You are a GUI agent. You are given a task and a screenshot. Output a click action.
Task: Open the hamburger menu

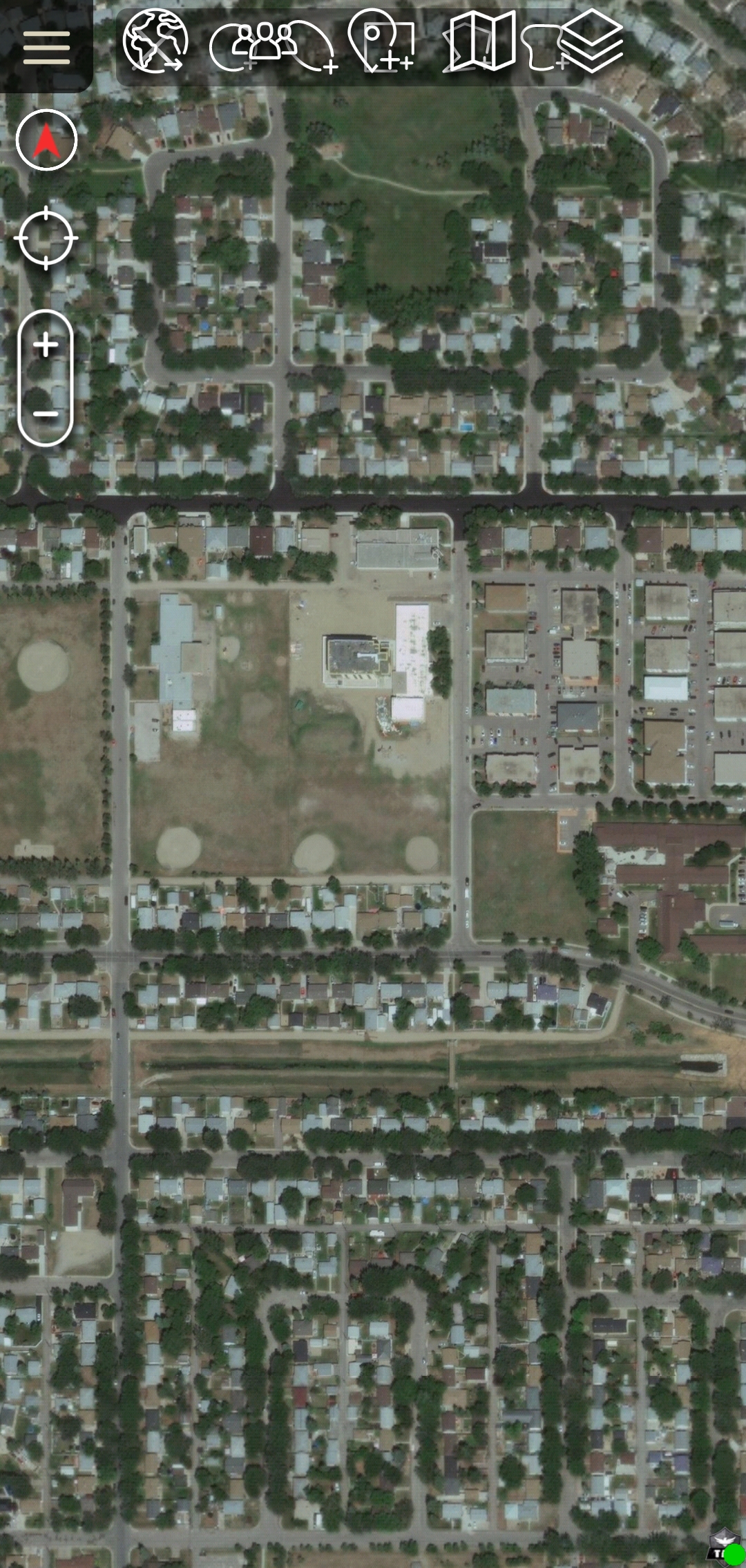(x=46, y=47)
